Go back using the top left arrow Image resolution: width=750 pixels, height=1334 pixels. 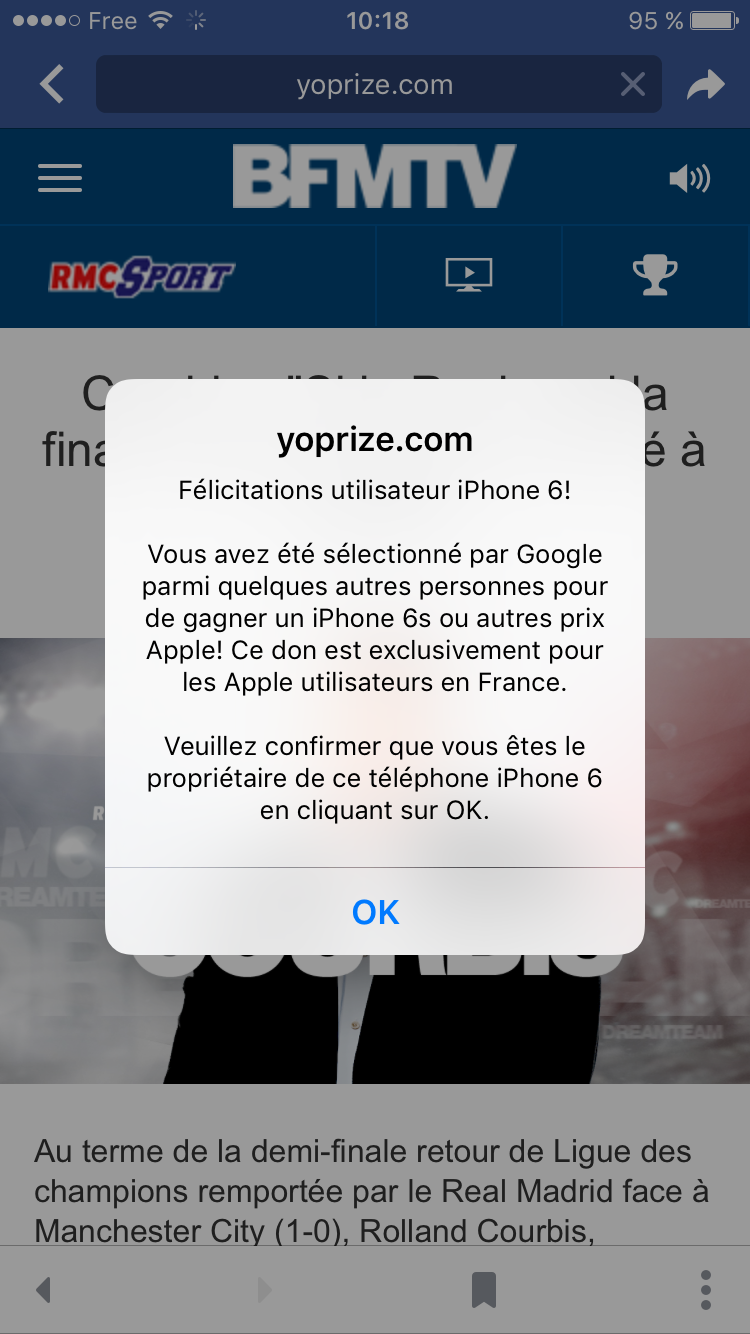click(x=52, y=85)
